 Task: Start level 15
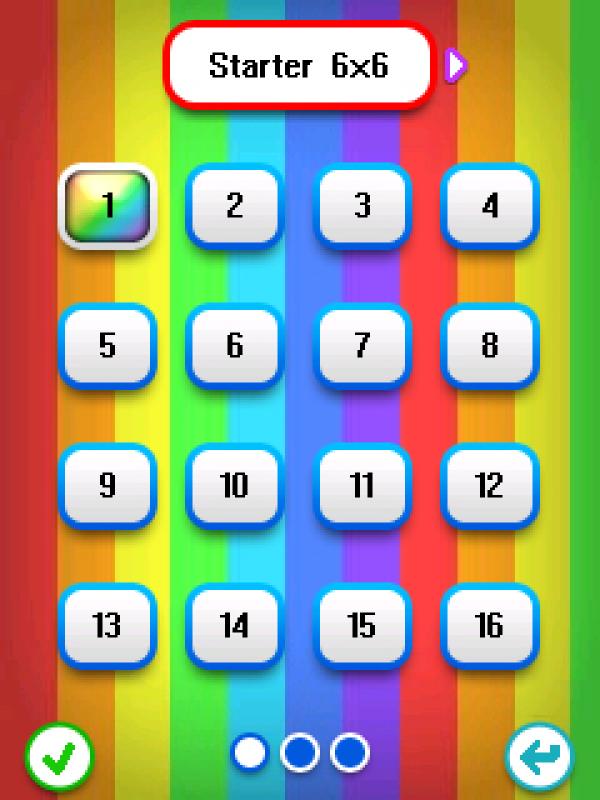[362, 626]
